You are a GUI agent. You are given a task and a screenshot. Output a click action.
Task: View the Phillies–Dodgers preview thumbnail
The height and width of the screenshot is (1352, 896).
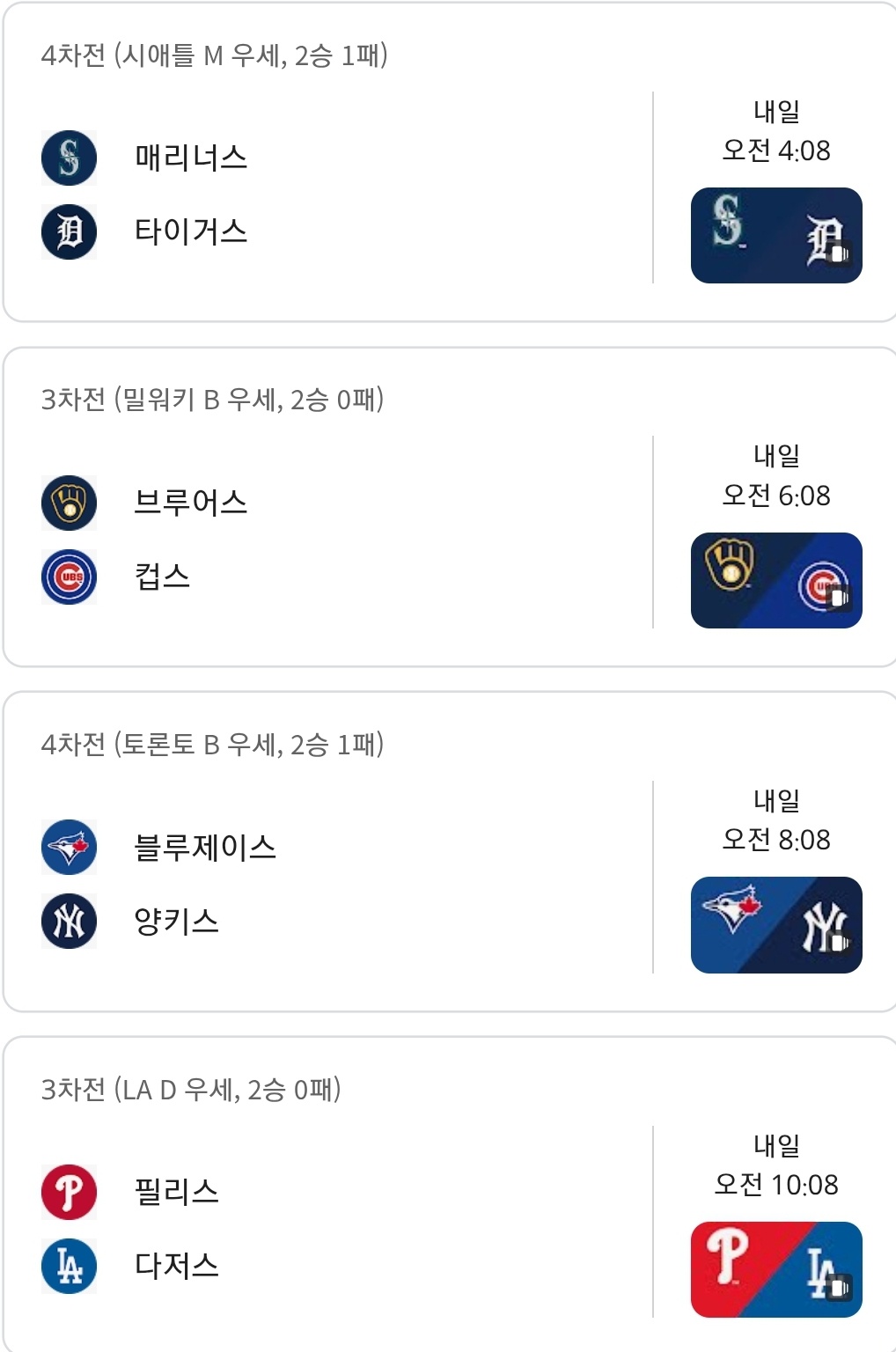[775, 1269]
